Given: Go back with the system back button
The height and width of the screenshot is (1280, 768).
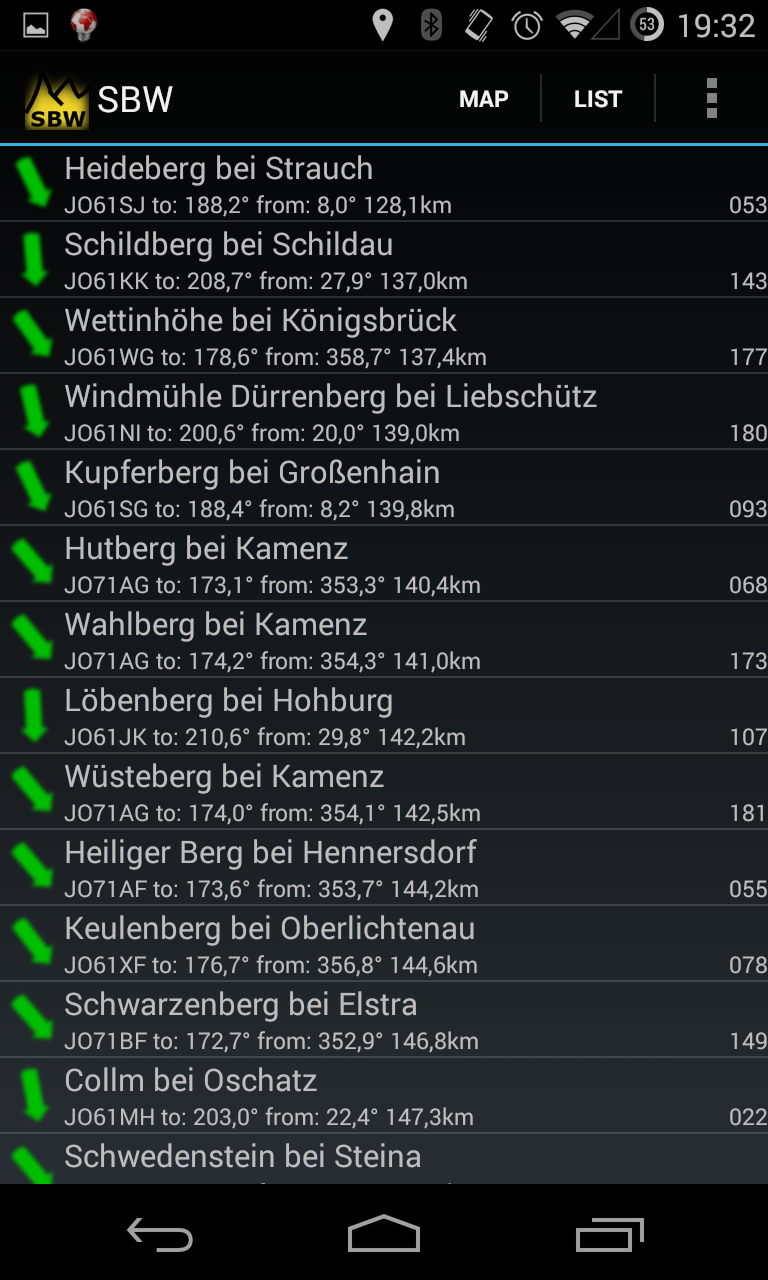Looking at the screenshot, I should click(160, 1234).
